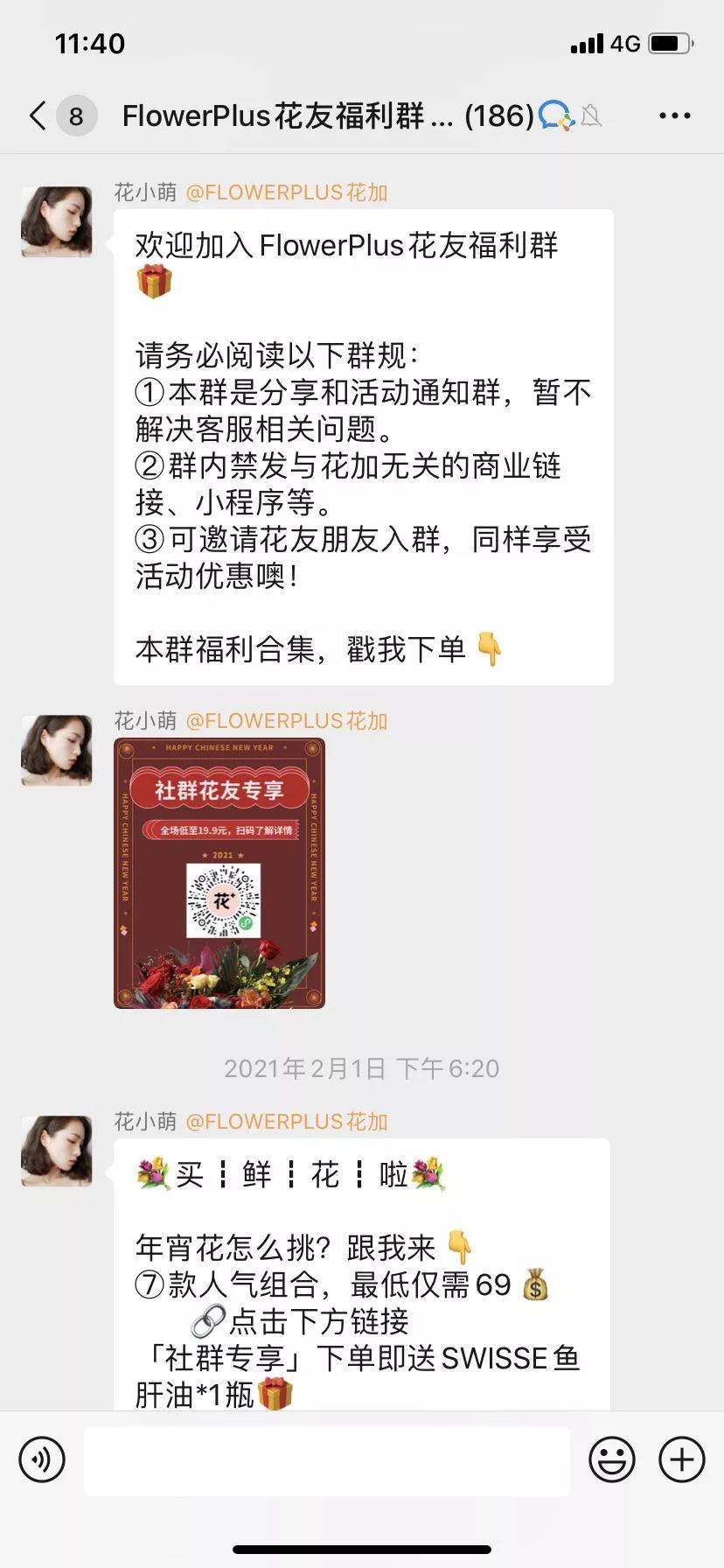The image size is (724, 1568).
Task: Open the 社群花友专享 image message
Action: click(x=219, y=873)
